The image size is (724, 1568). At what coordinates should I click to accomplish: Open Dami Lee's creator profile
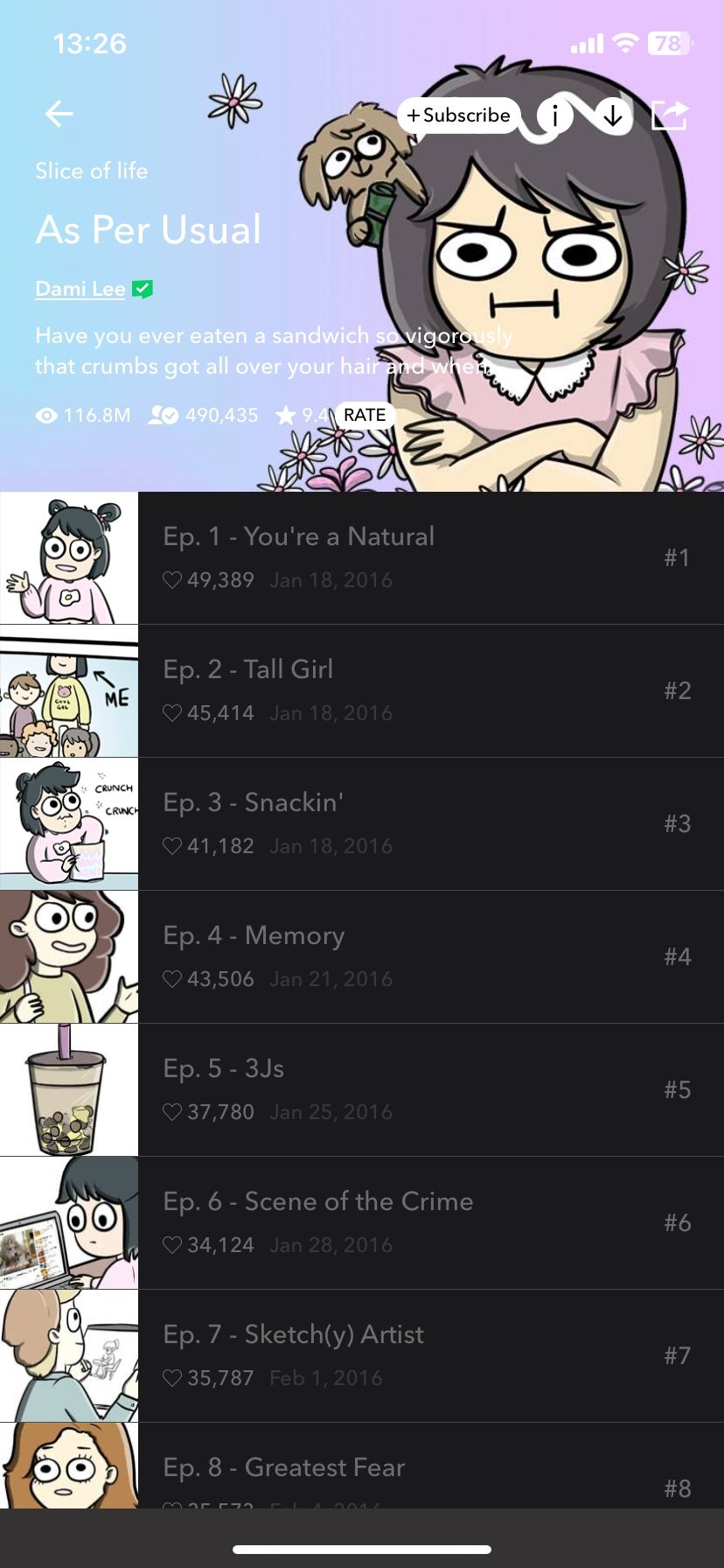(79, 287)
